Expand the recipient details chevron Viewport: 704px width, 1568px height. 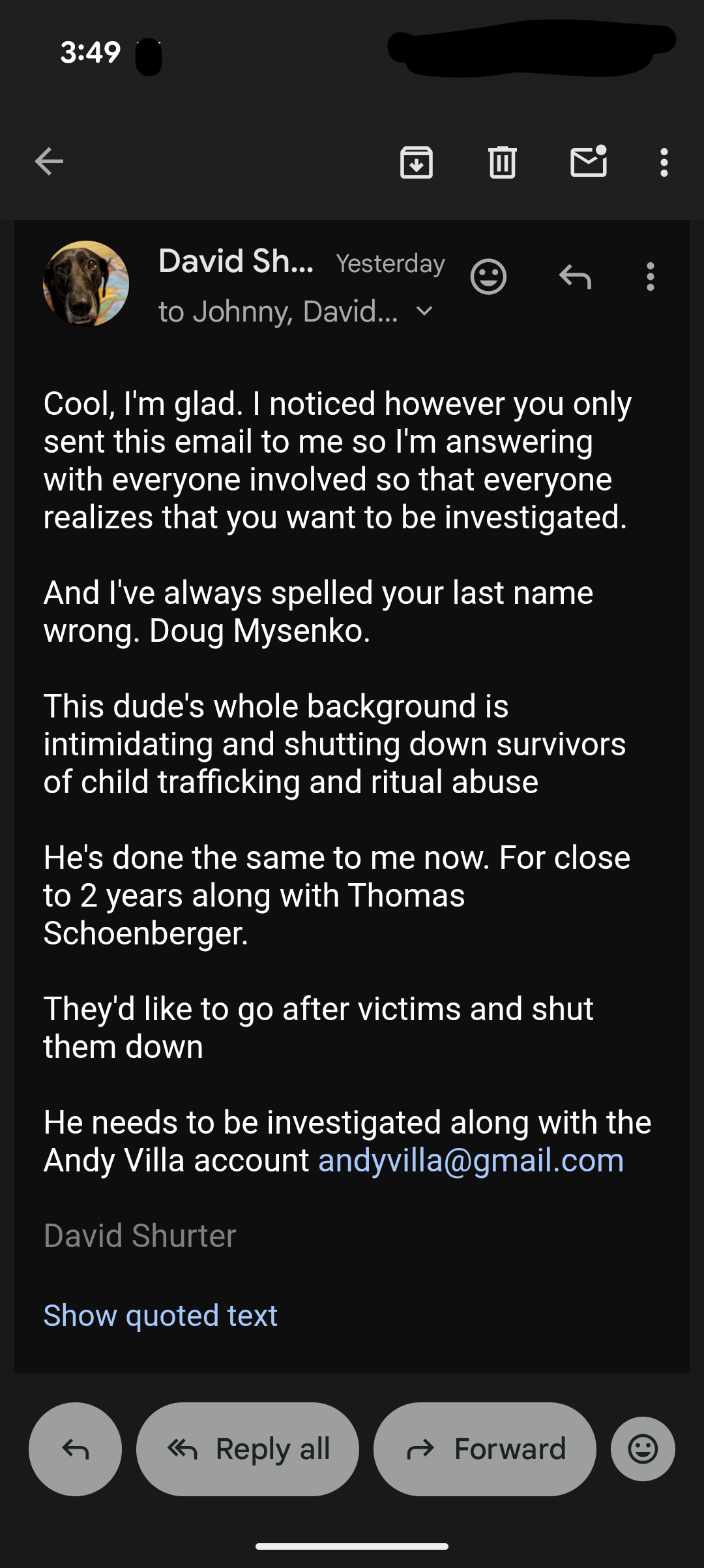pyautogui.click(x=424, y=311)
